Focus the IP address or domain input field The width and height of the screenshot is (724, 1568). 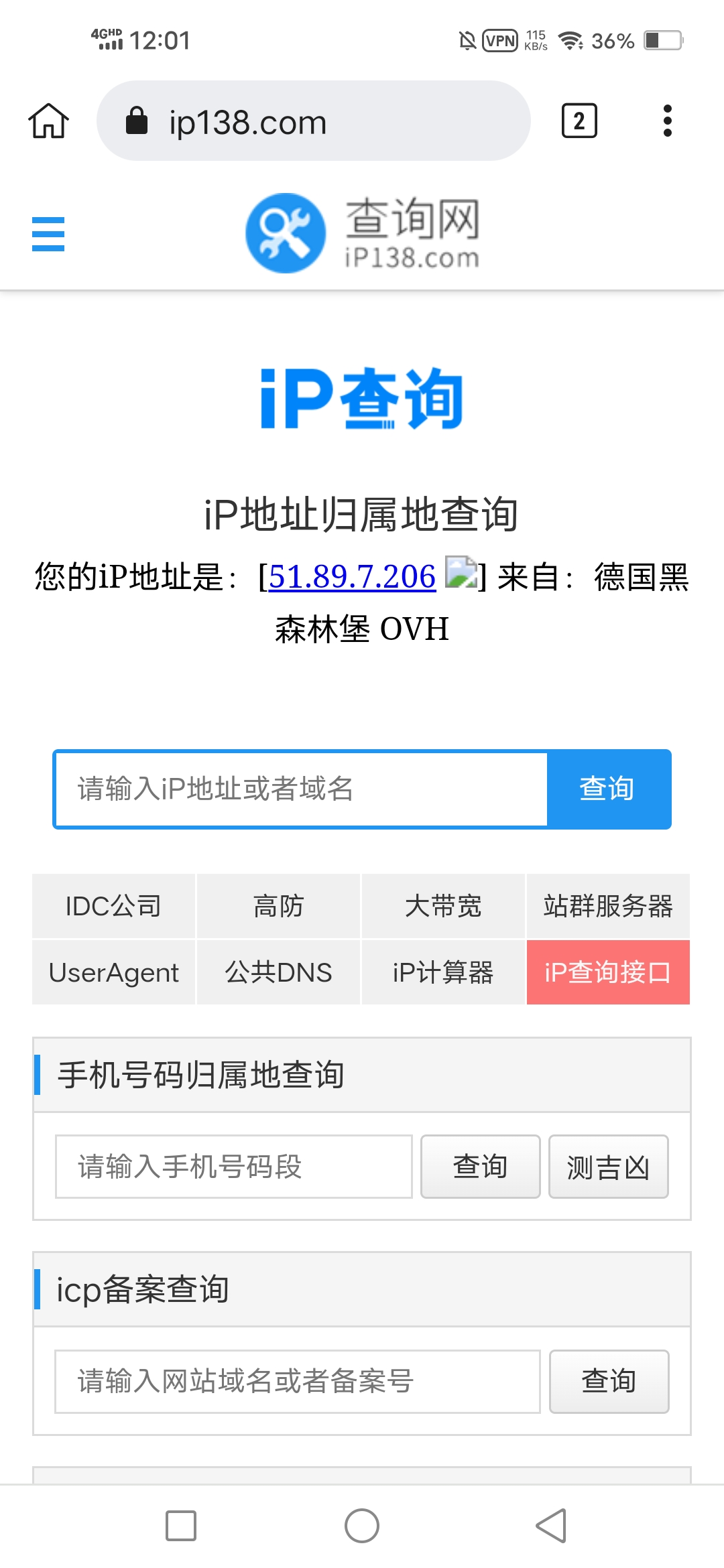coord(302,789)
